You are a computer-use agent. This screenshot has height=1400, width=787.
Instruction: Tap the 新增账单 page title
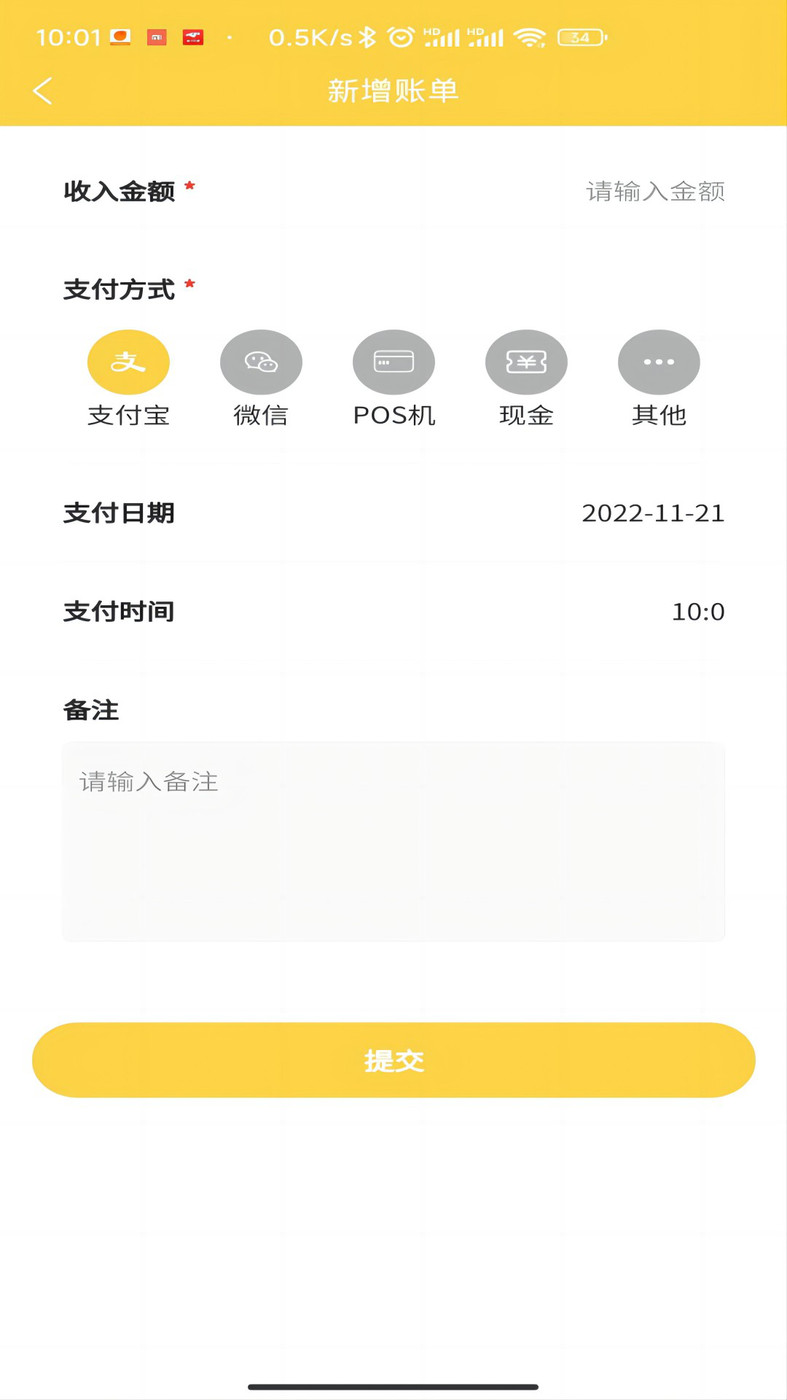tap(393, 90)
